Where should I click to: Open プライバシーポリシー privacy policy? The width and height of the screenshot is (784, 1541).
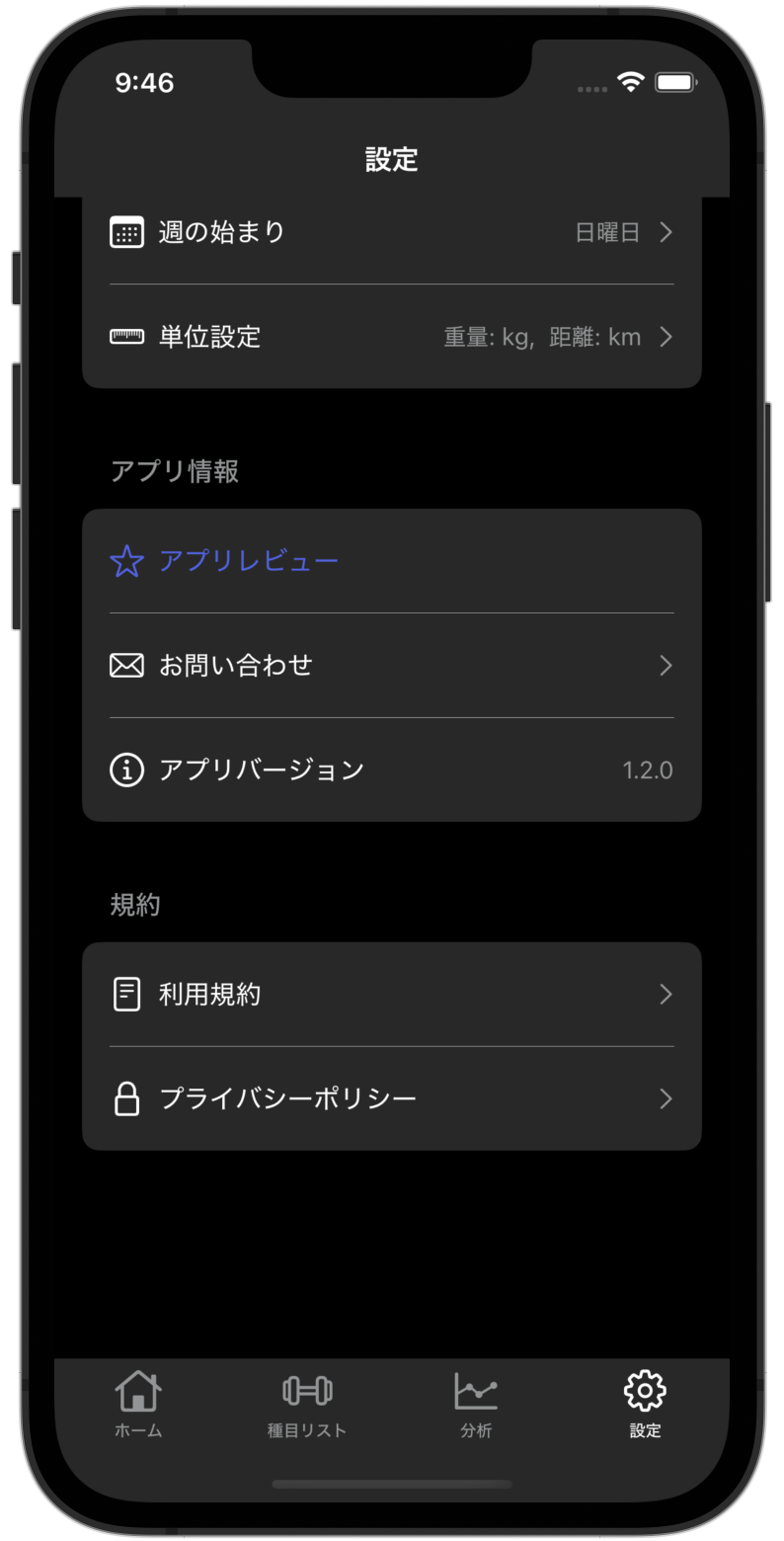391,1098
